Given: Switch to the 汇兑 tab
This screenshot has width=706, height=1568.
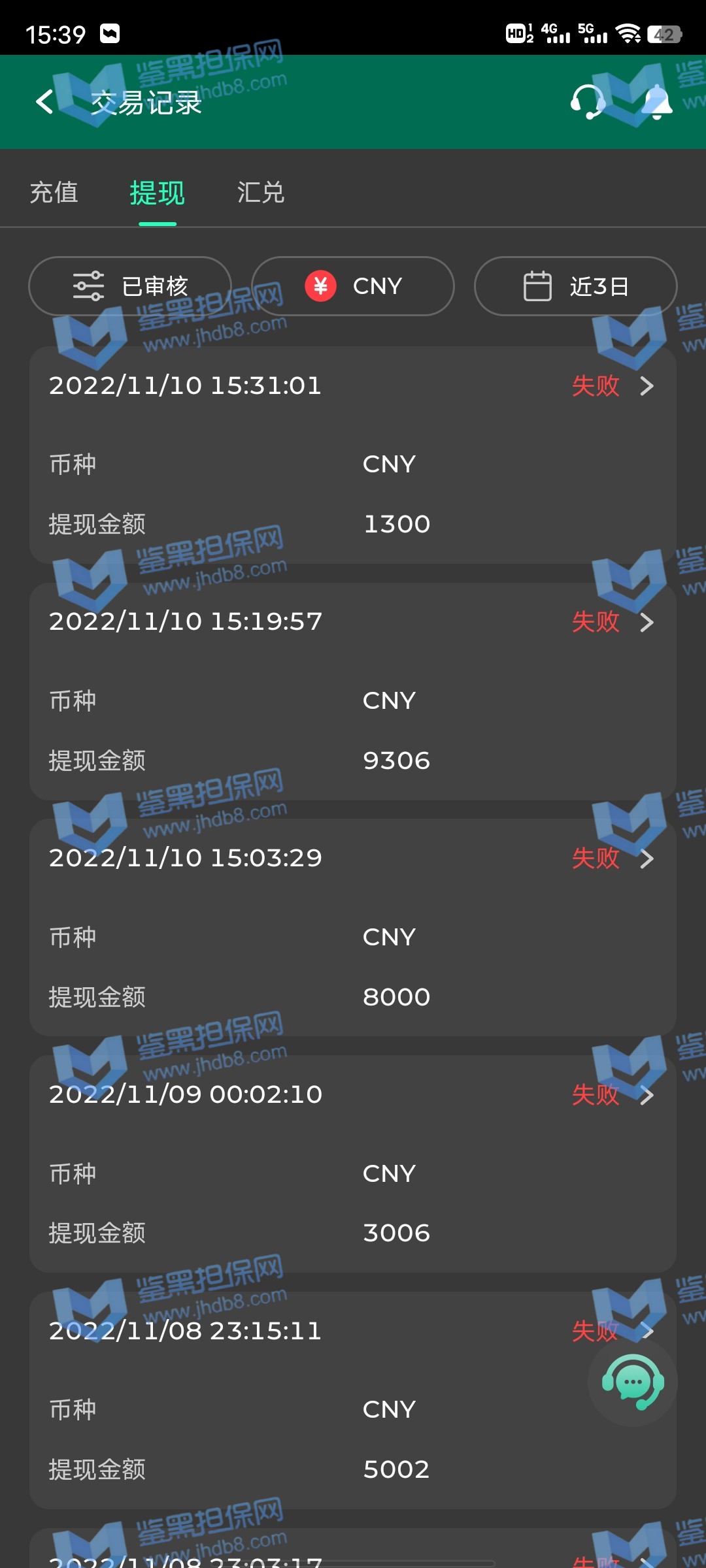Looking at the screenshot, I should click(x=260, y=193).
